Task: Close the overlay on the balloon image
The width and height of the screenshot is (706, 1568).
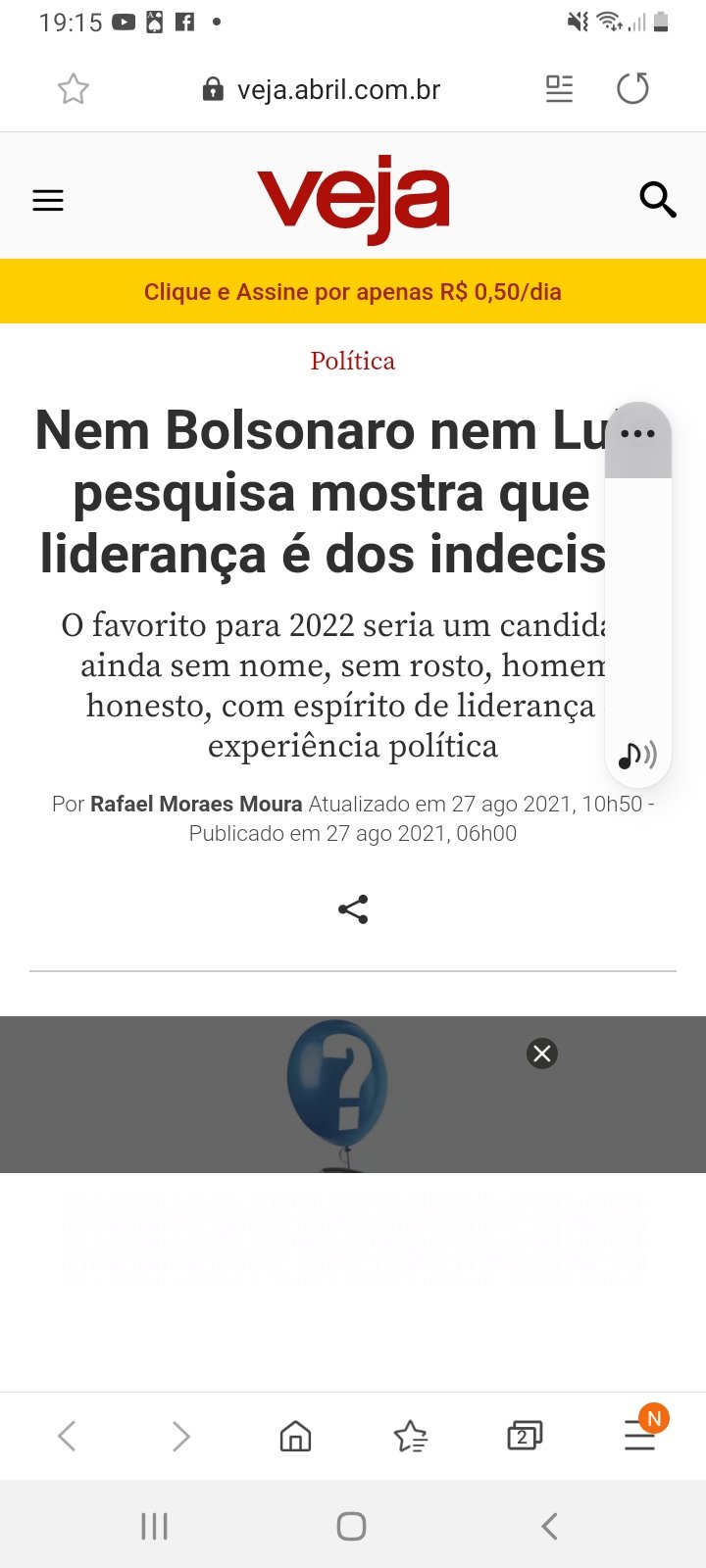Action: [x=542, y=1053]
